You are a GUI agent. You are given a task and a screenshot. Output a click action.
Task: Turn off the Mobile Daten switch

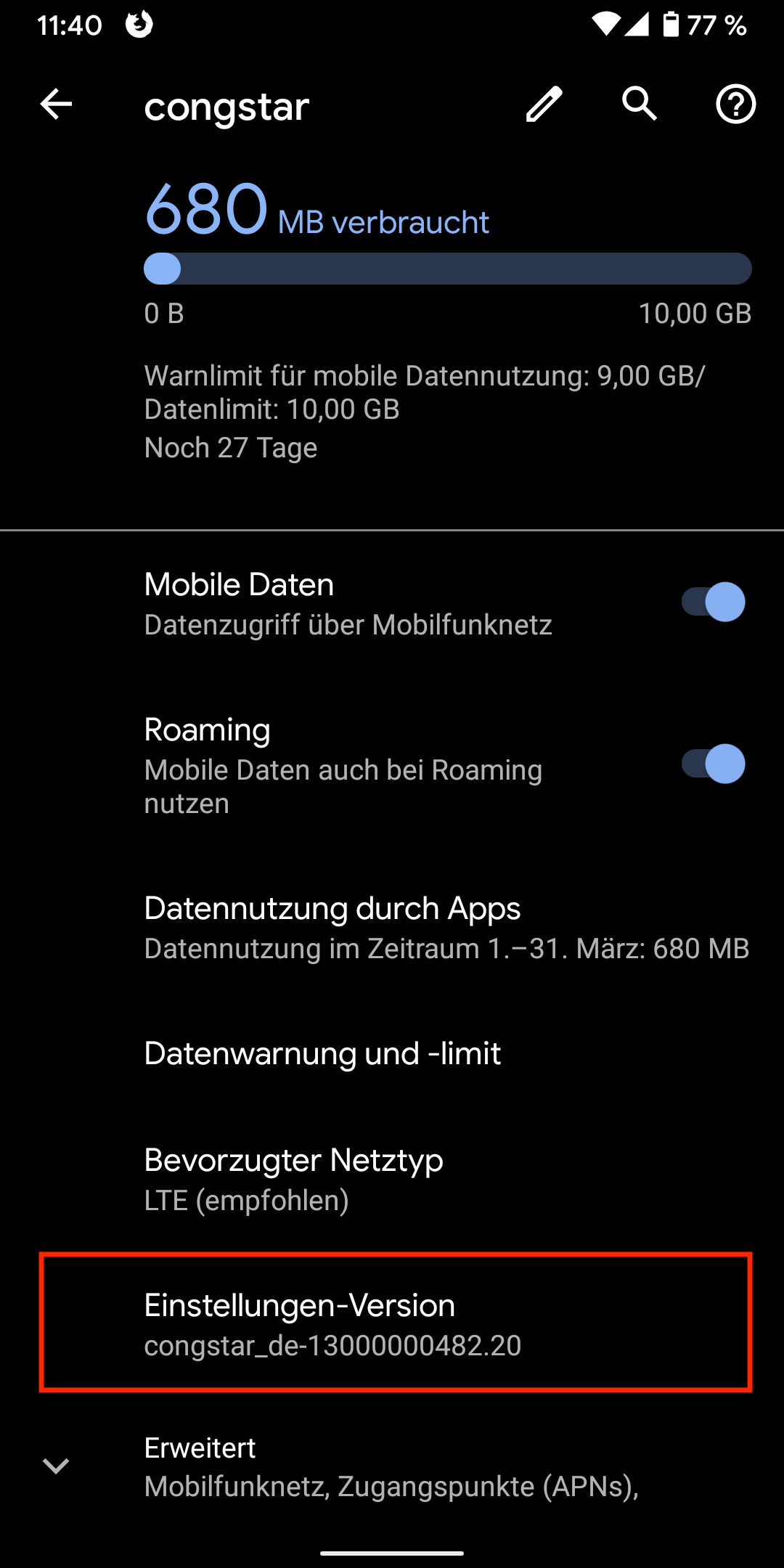pyautogui.click(x=713, y=602)
